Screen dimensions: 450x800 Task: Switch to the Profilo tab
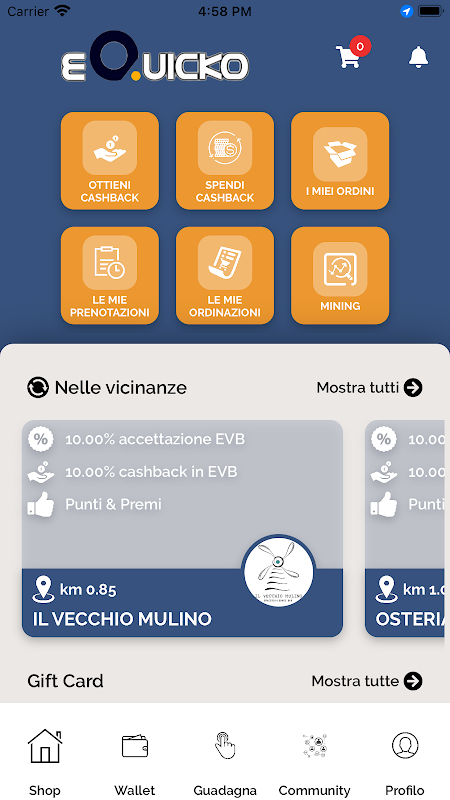coord(405,761)
